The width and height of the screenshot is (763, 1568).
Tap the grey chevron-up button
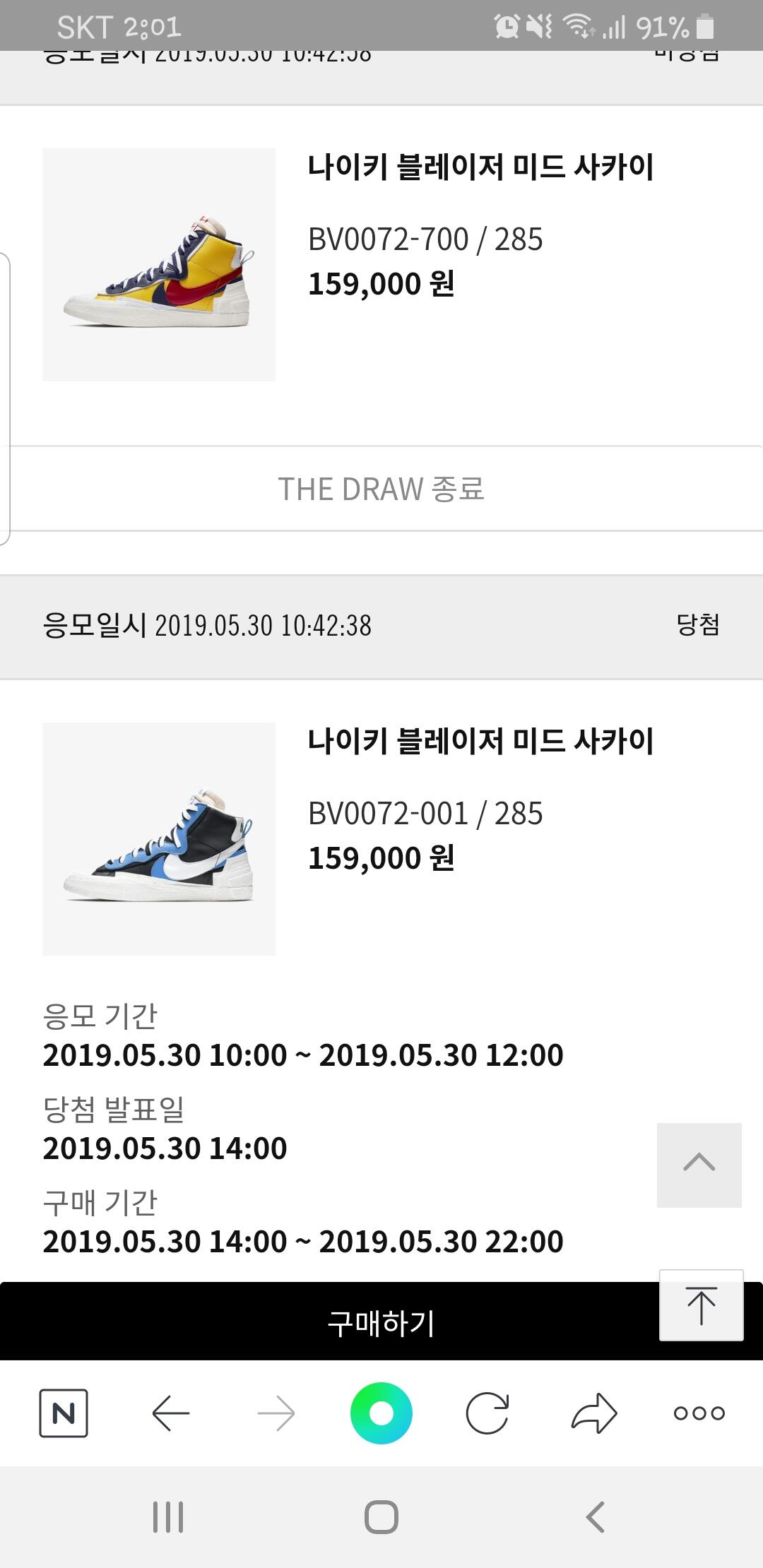(x=699, y=1165)
